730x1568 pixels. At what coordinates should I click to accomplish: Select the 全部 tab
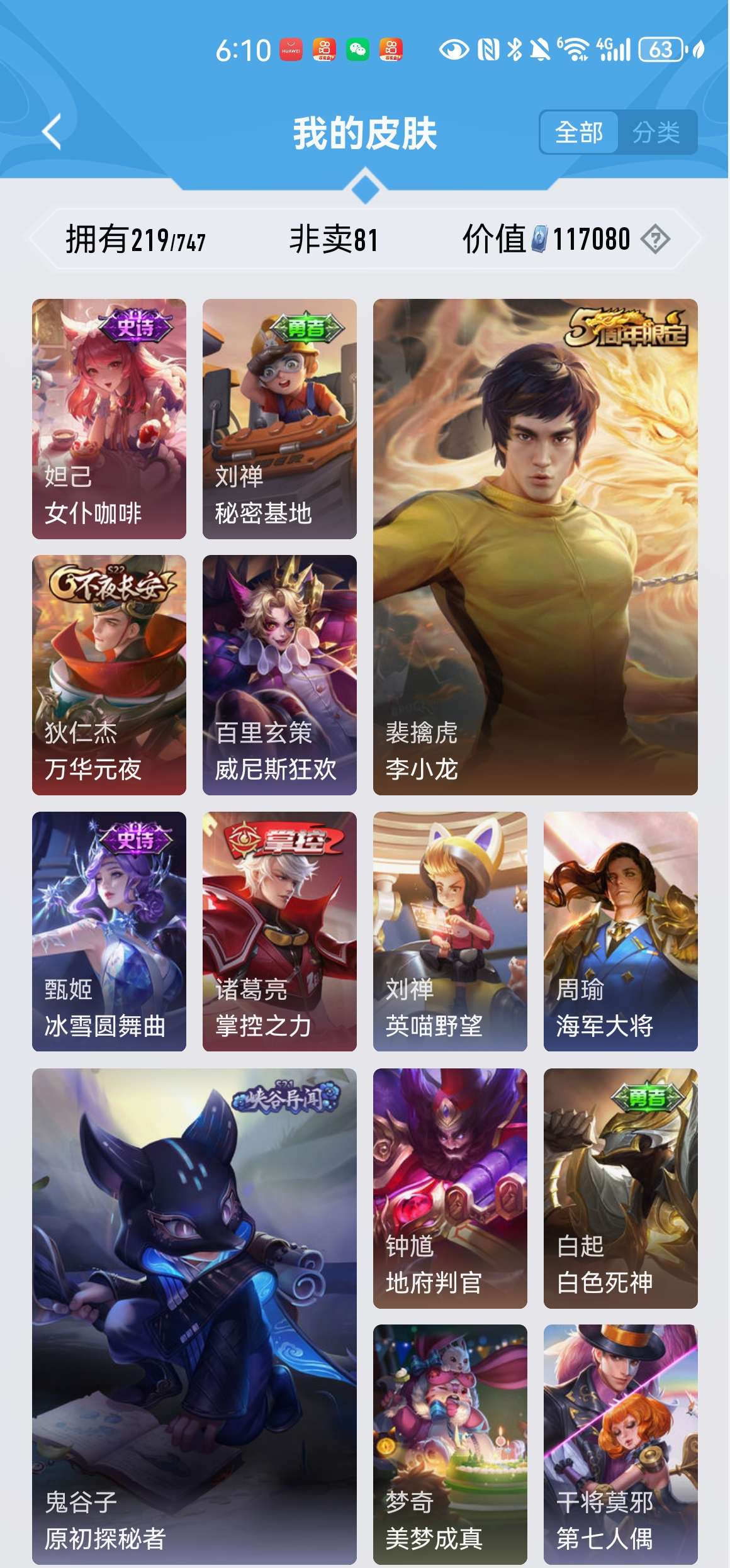pos(579,133)
